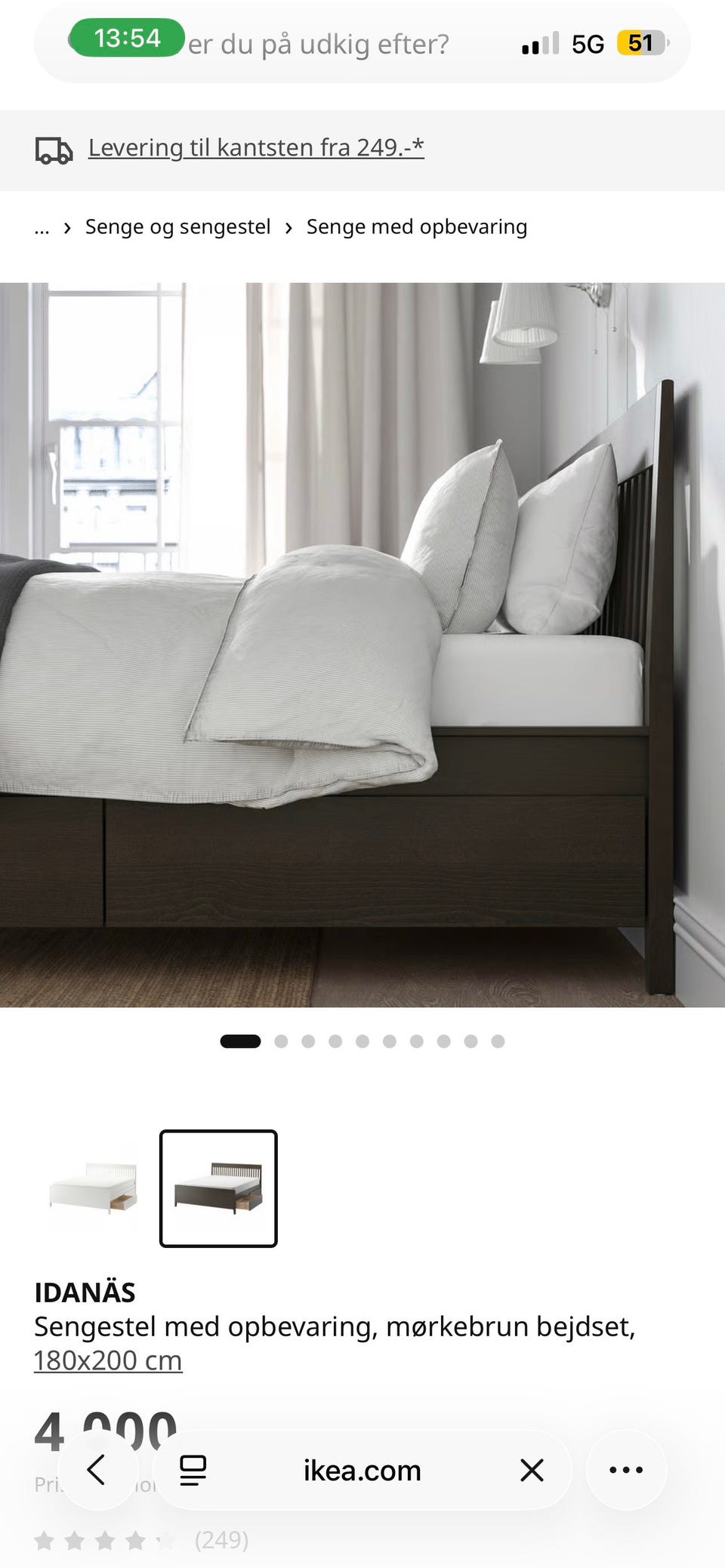Open Senge med opbevaring breadcrumb
725x1568 pixels.
416,226
